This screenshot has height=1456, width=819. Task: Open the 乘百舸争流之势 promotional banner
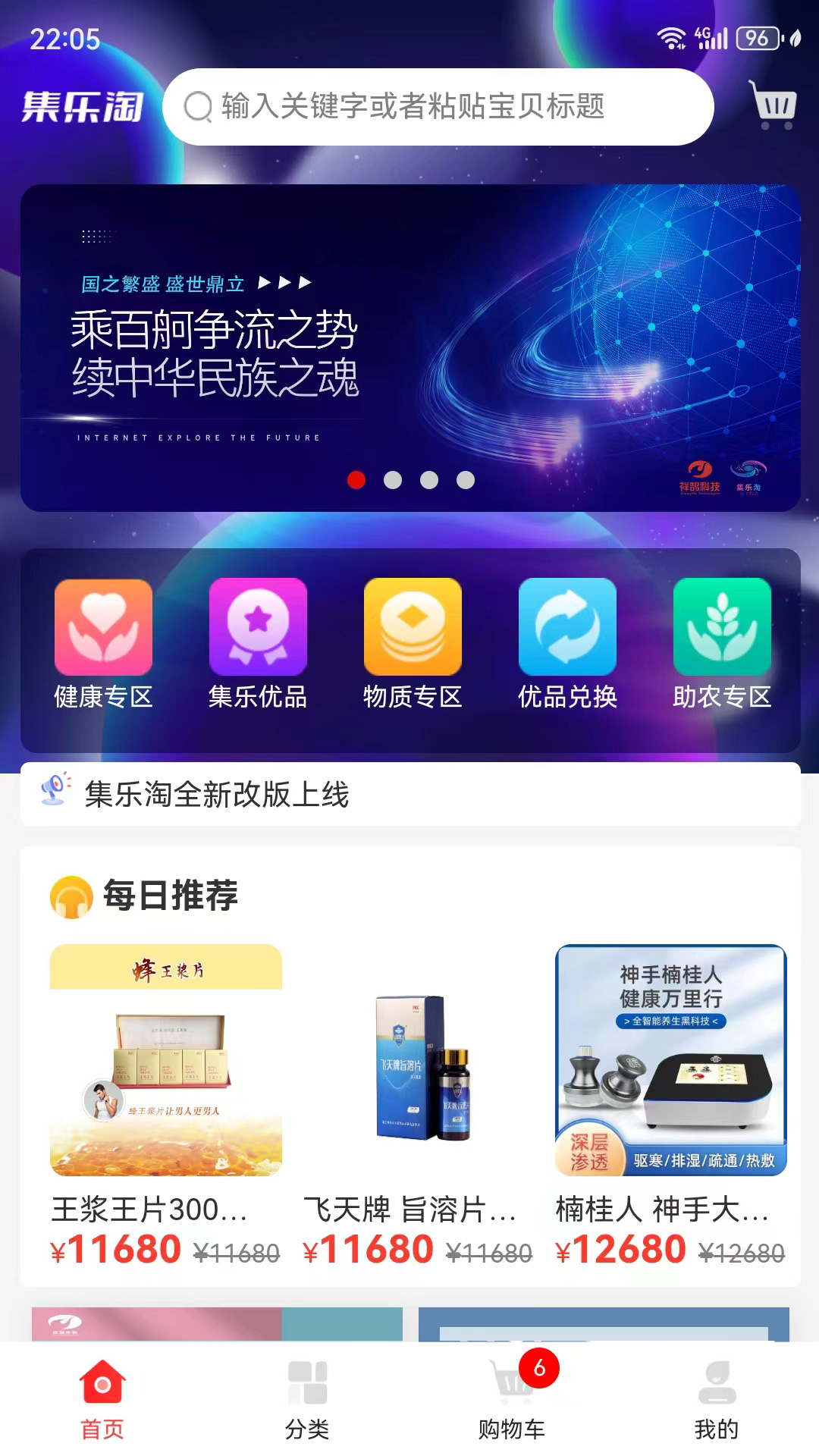click(409, 347)
